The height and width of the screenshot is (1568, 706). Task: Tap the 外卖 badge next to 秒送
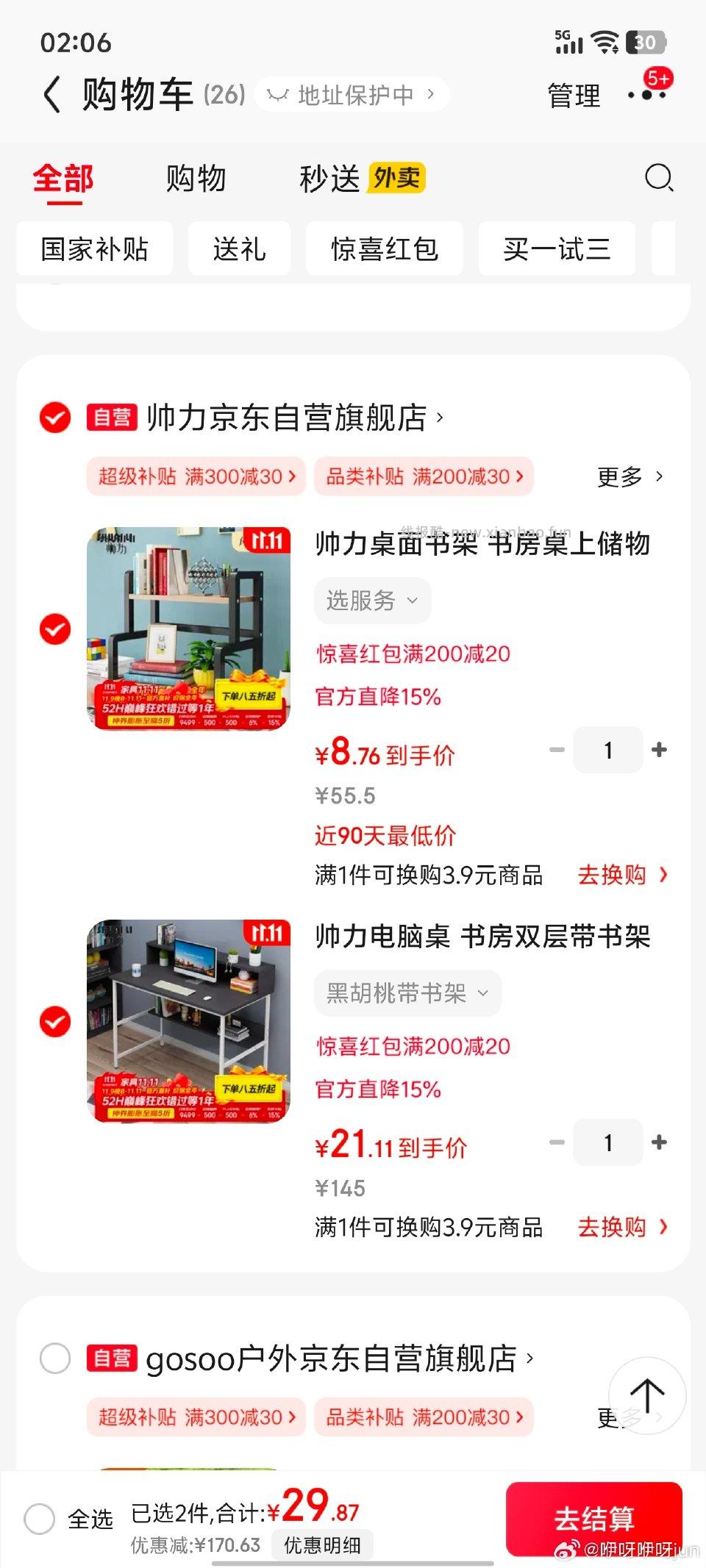(x=395, y=177)
